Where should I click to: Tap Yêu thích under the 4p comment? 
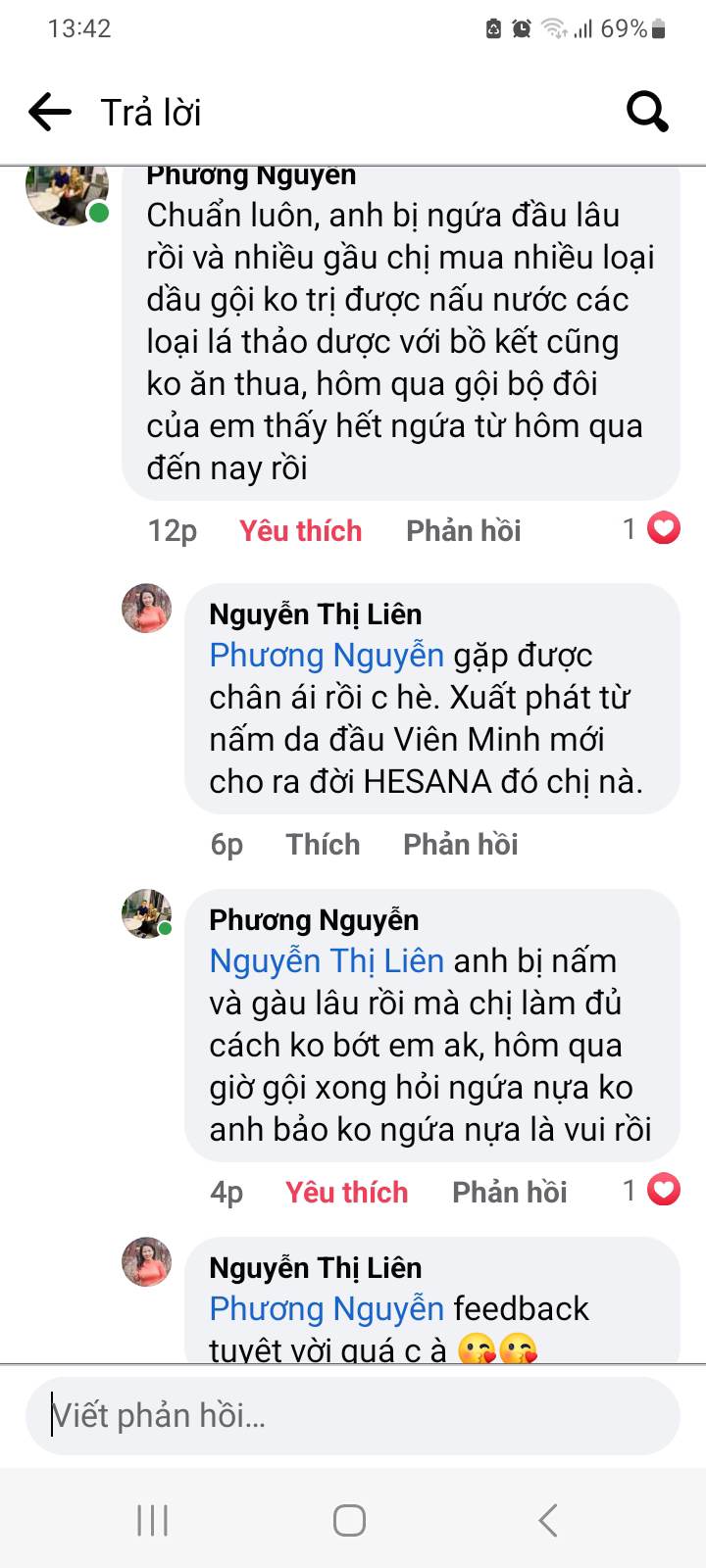[x=346, y=1193]
